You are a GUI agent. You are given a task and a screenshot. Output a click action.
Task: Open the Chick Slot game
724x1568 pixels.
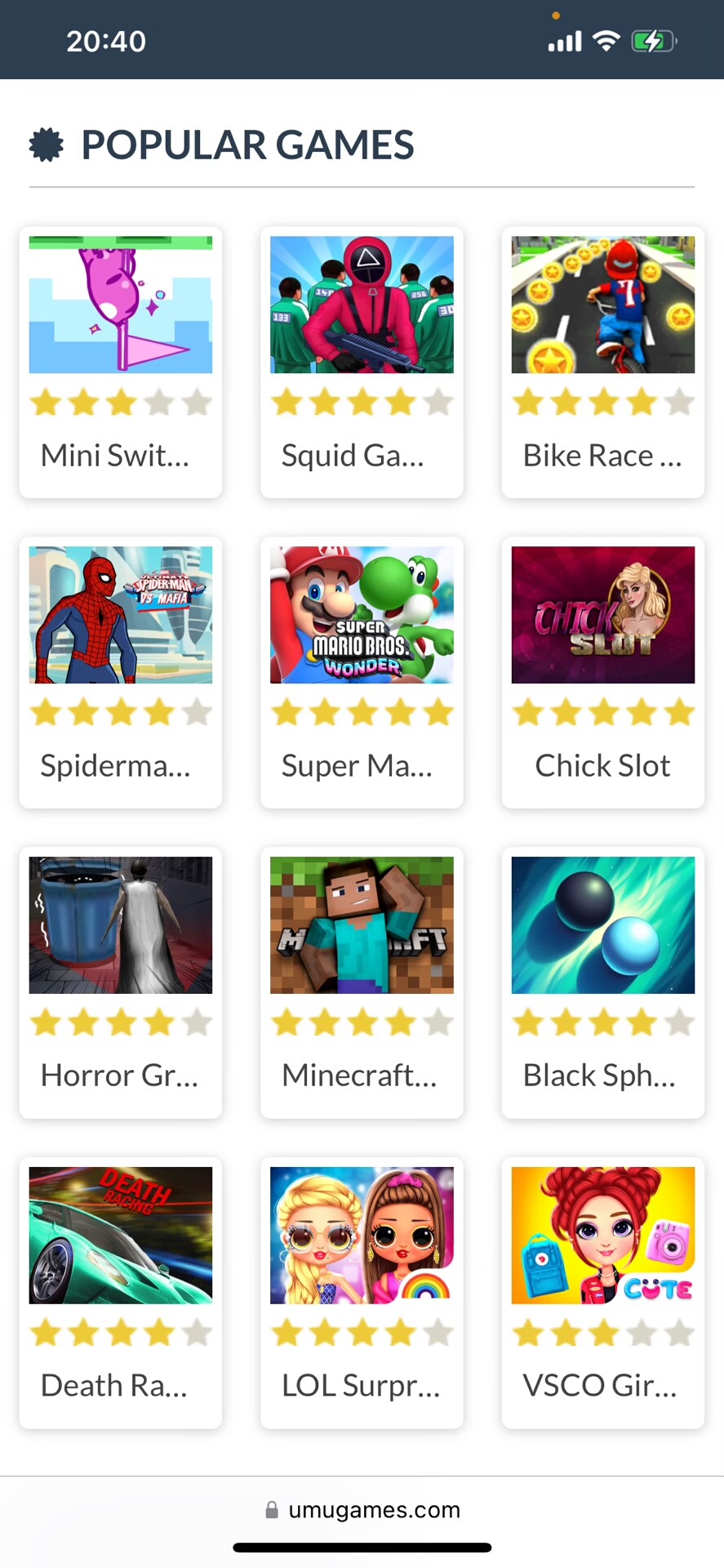(x=602, y=615)
